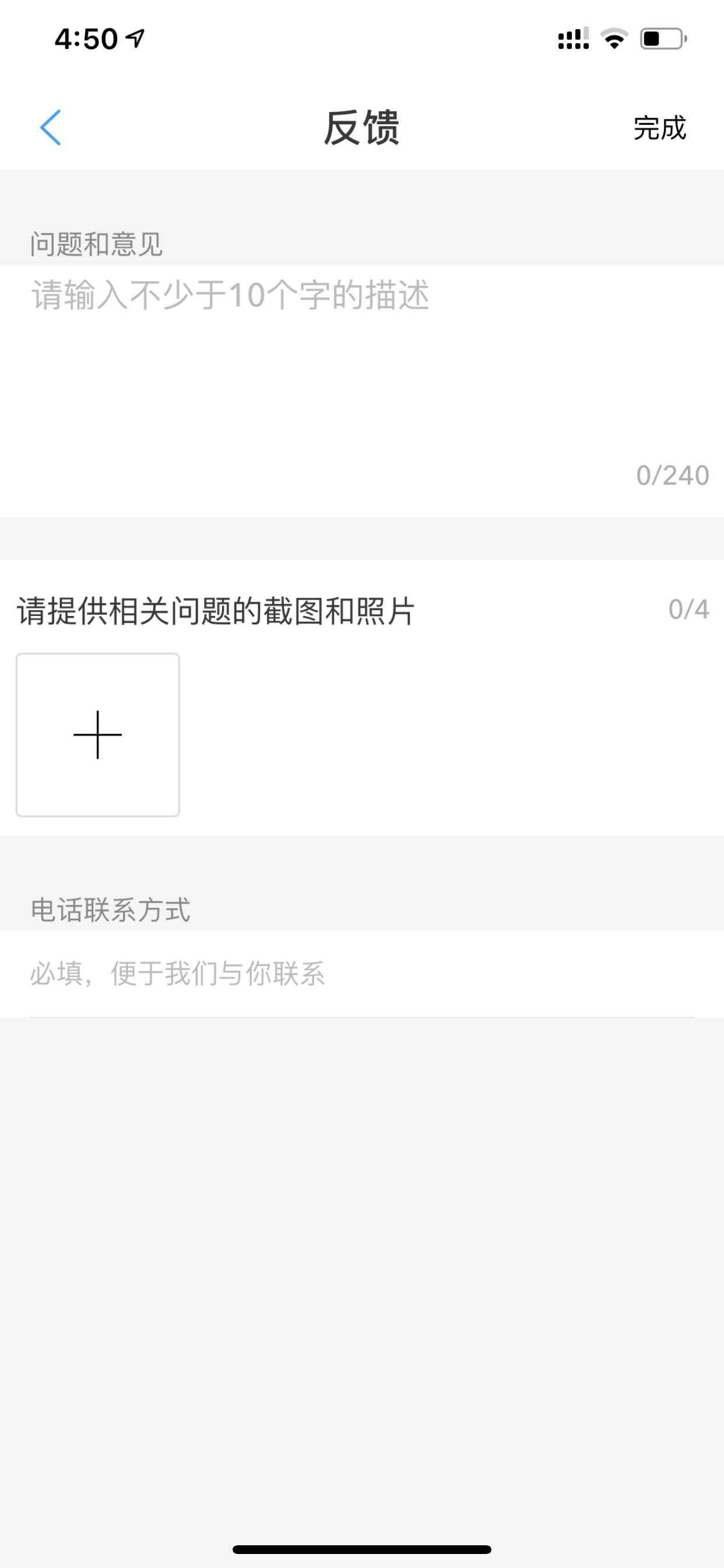
Task: Go back using the blue back arrow
Action: pos(51,128)
